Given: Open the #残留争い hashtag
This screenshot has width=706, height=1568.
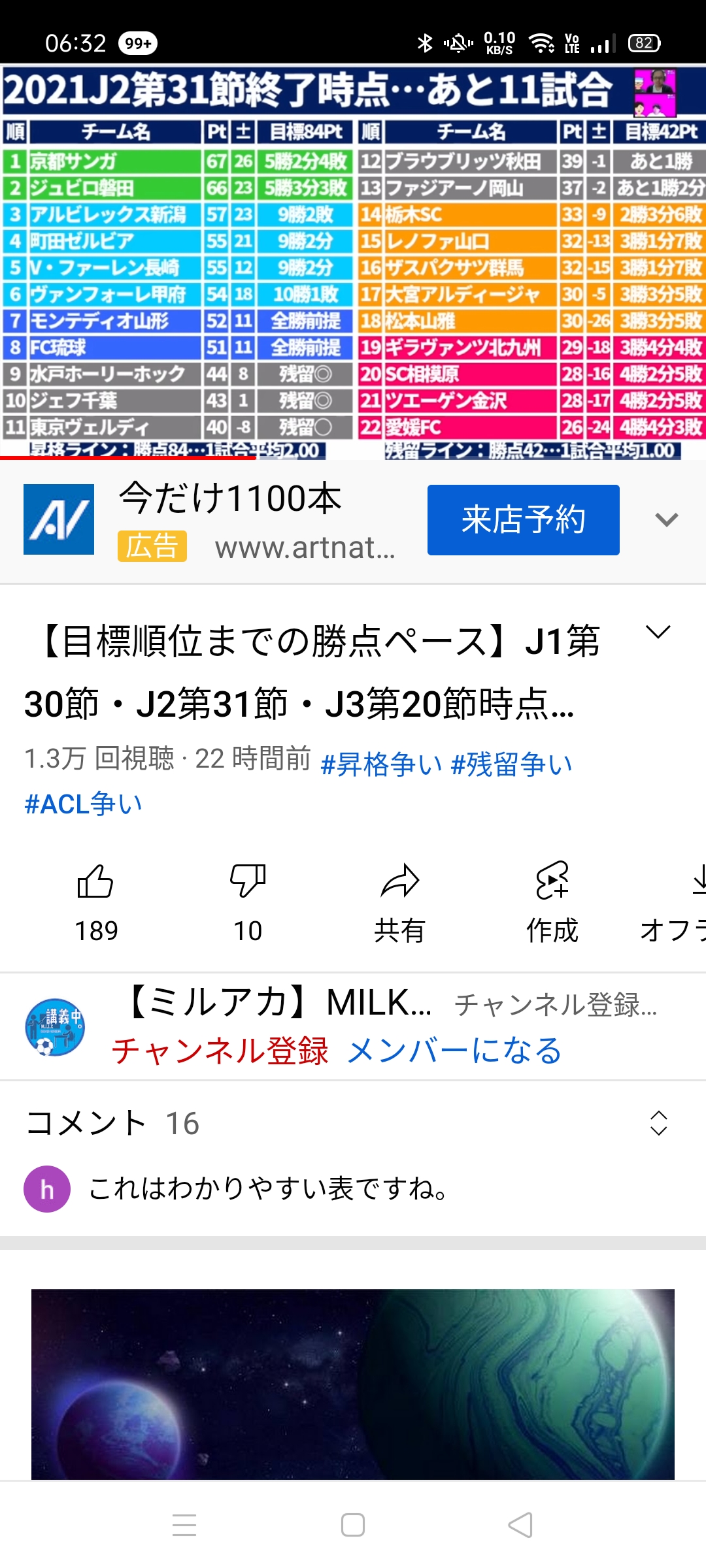Looking at the screenshot, I should pos(511,764).
